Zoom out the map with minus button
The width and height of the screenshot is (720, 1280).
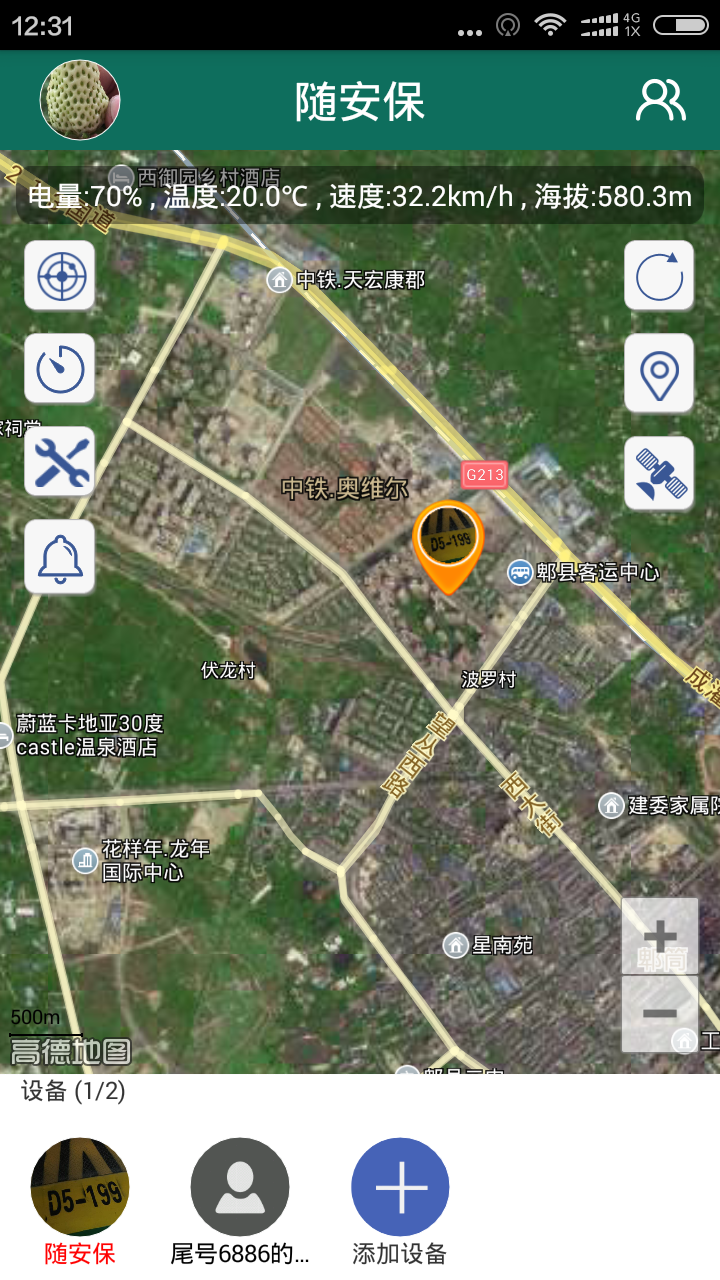(x=660, y=1013)
